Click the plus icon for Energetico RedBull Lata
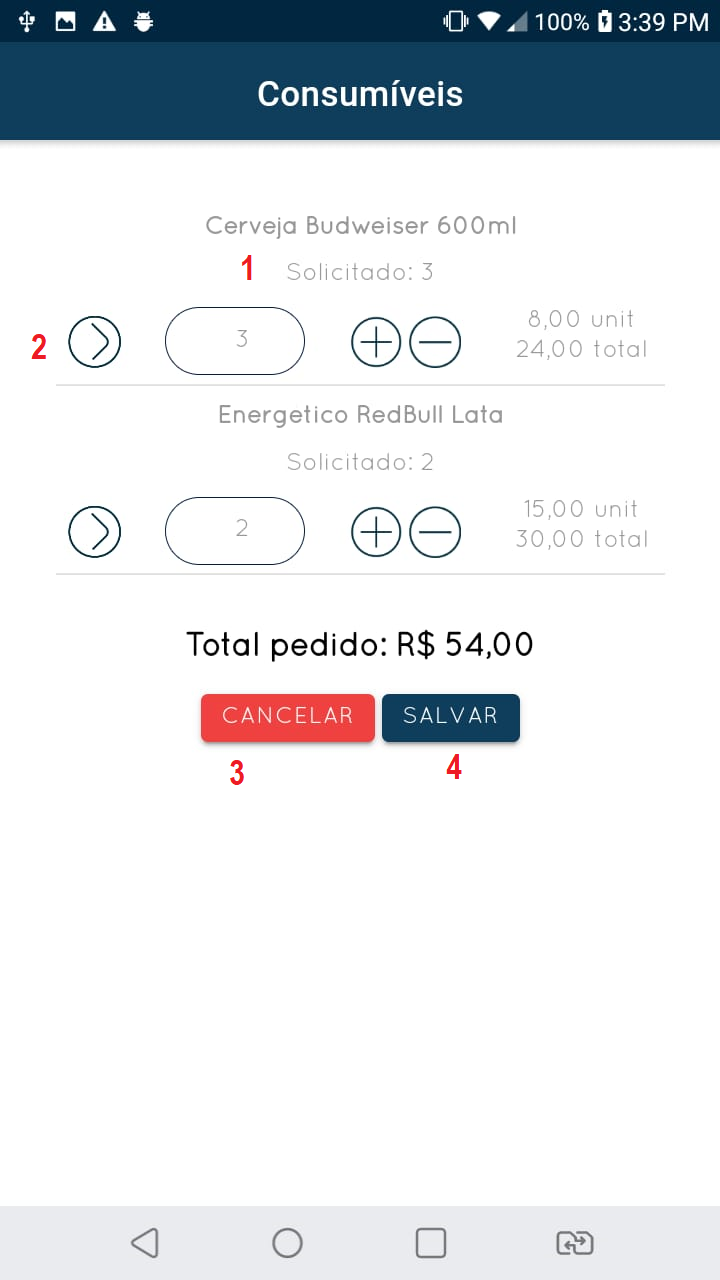 tap(375, 531)
